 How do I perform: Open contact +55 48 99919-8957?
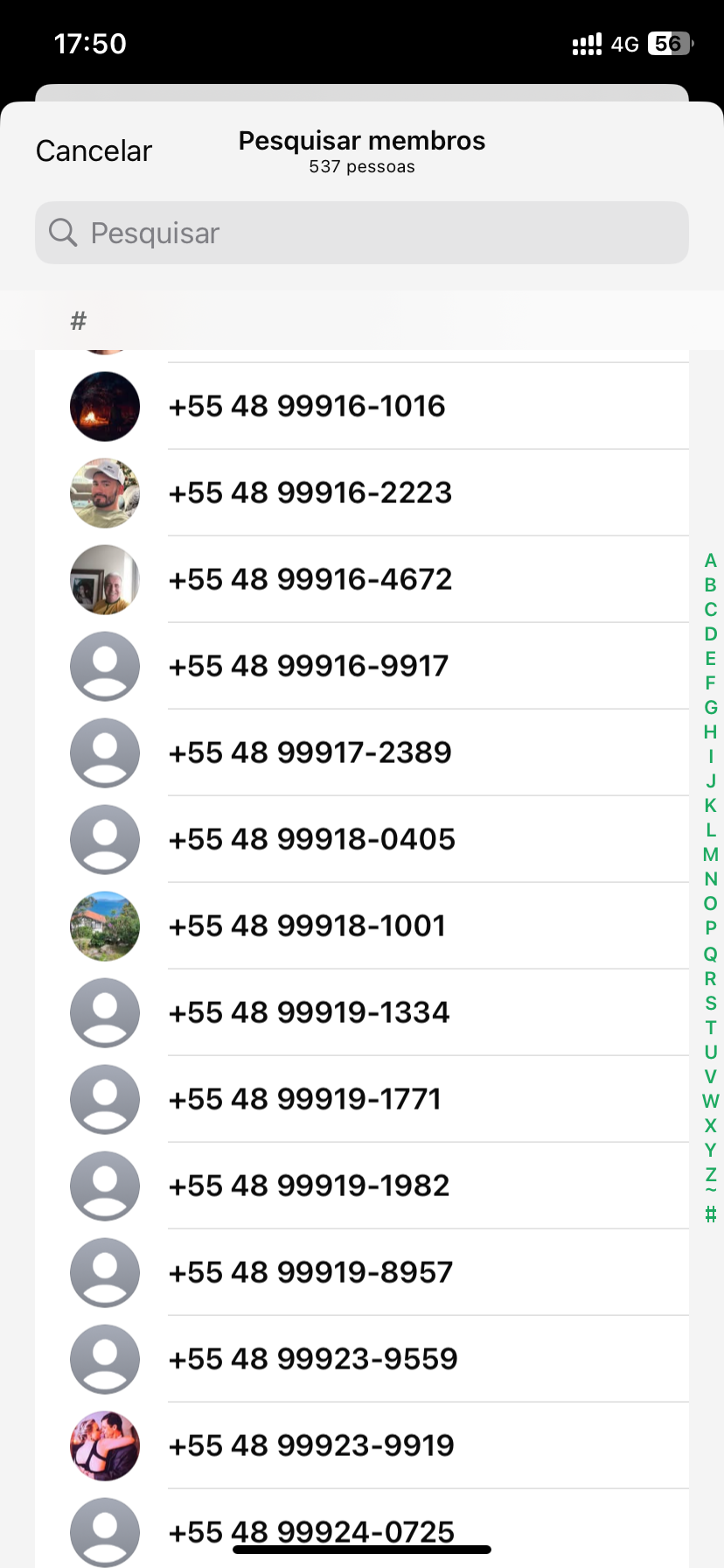(x=362, y=1272)
